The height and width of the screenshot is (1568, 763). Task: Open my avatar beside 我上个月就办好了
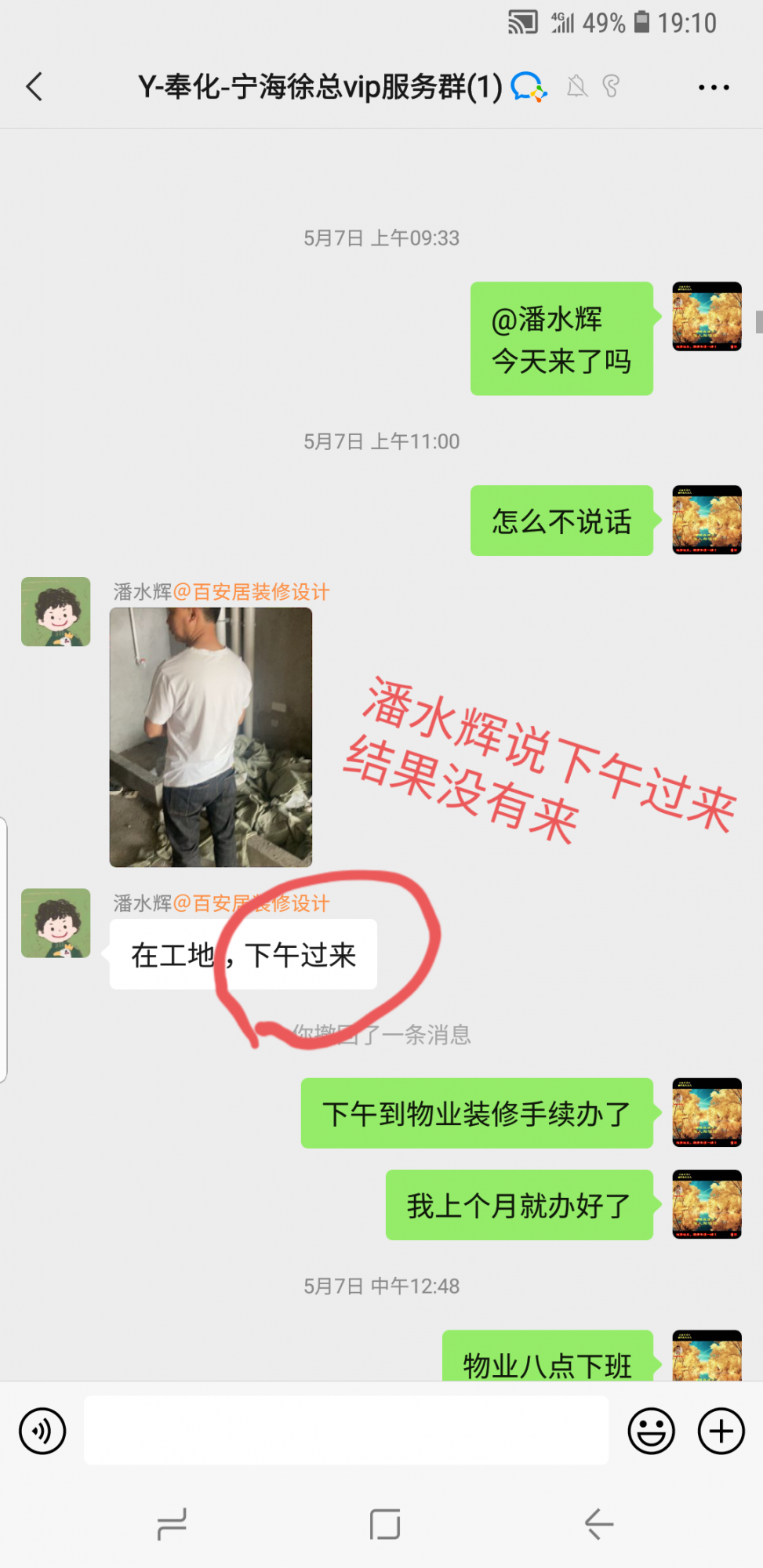point(707,1204)
